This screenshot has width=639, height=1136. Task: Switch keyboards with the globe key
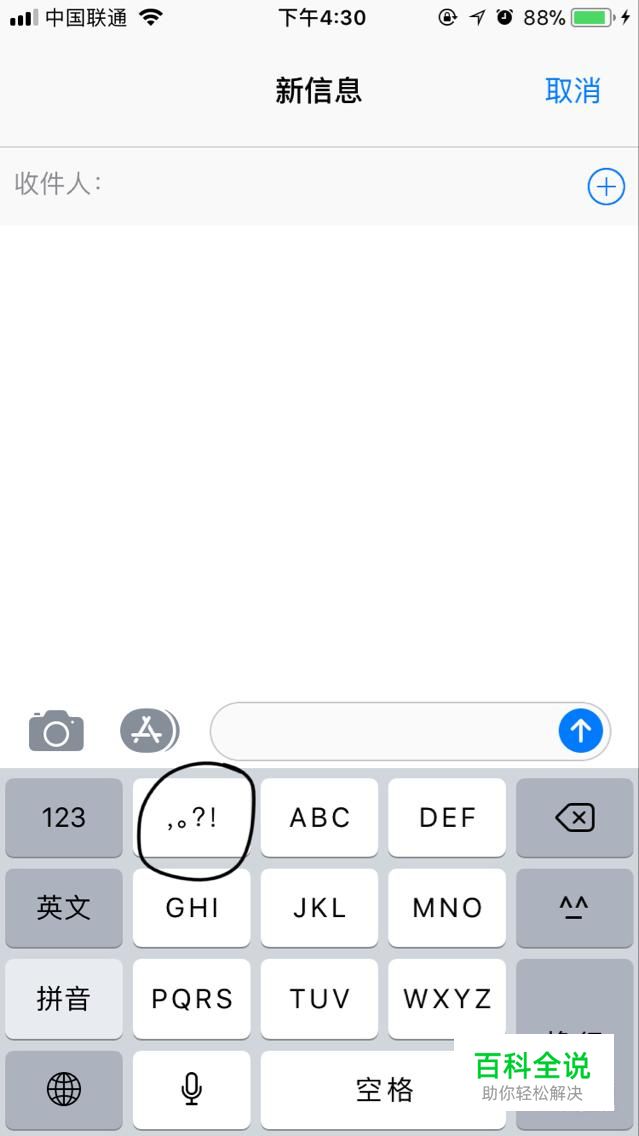(x=64, y=1089)
